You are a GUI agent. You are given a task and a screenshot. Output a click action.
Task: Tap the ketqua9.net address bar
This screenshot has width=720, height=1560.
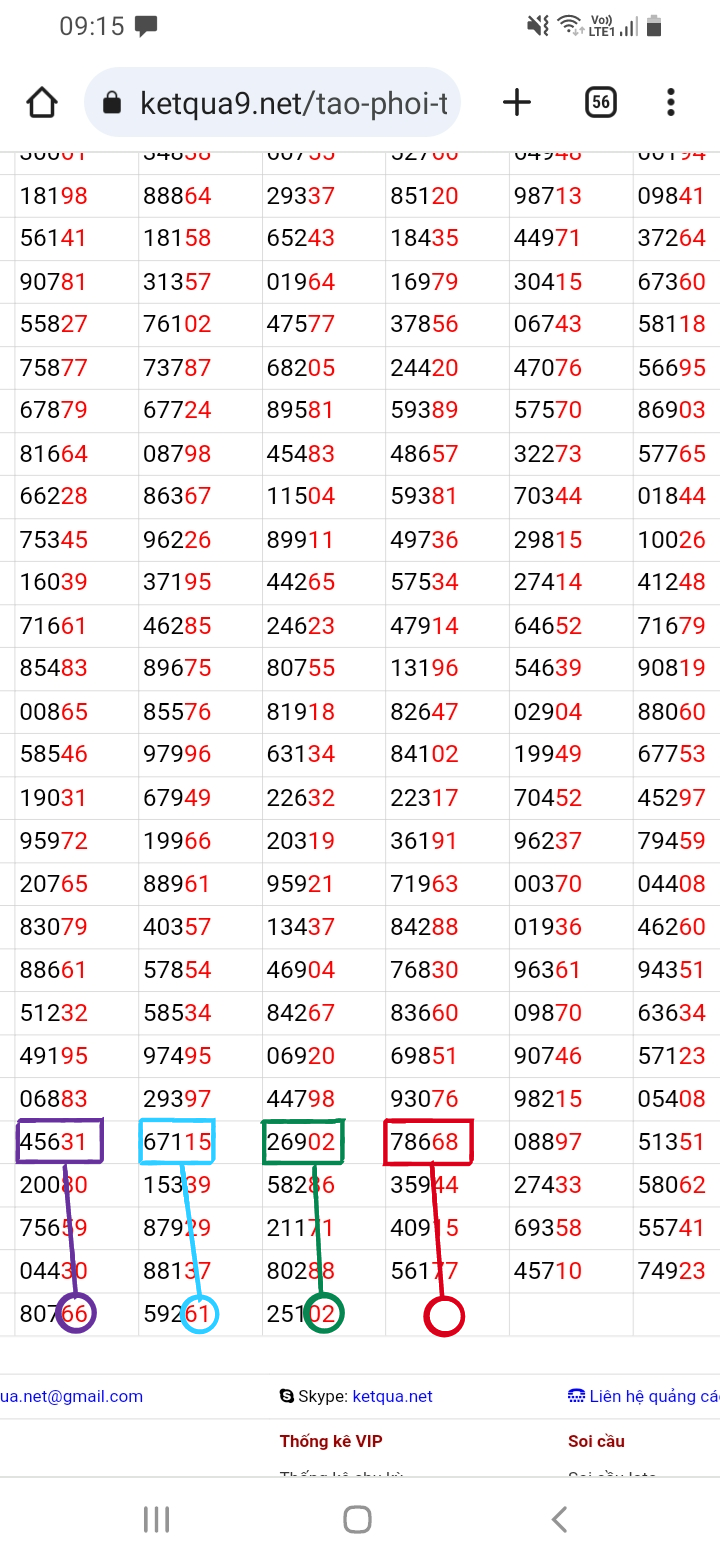290,103
